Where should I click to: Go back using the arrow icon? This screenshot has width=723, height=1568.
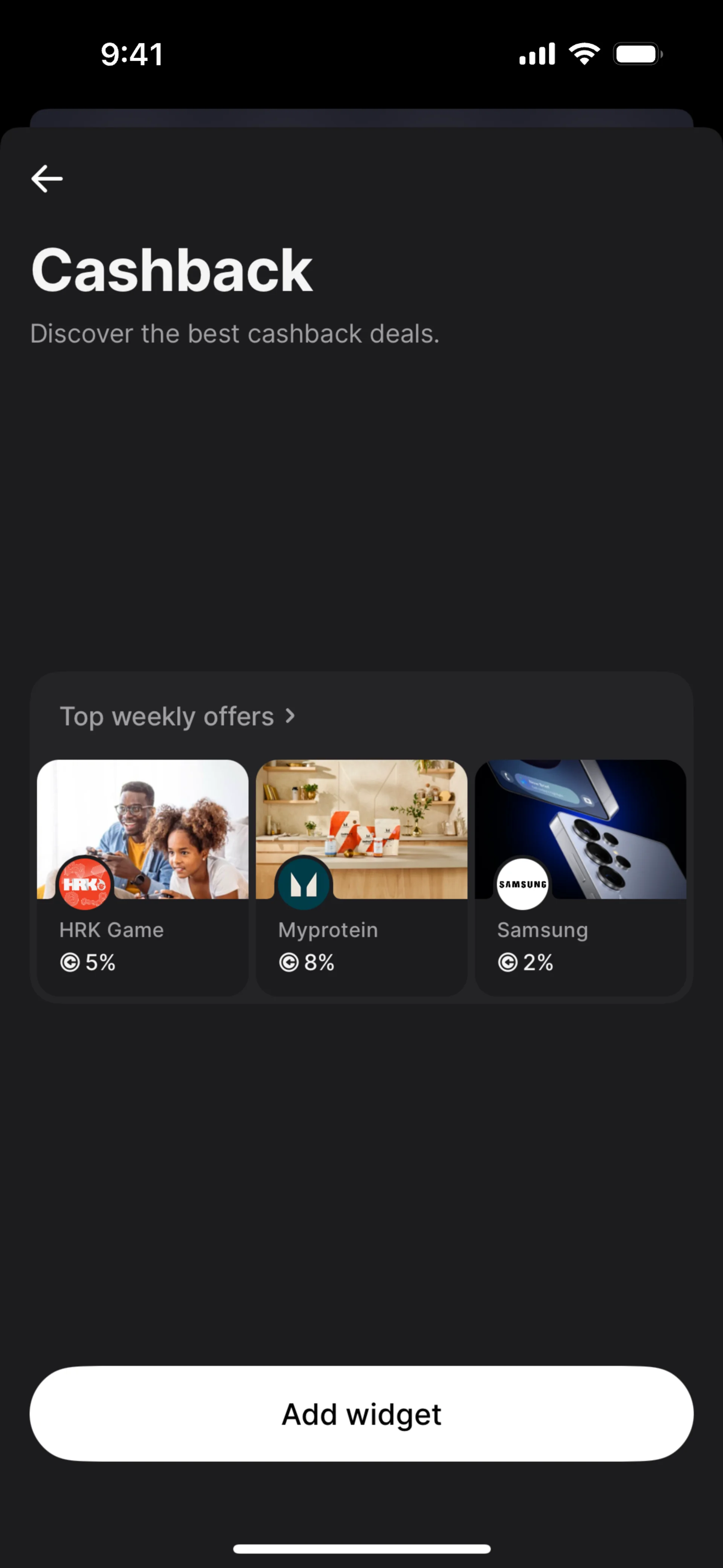click(x=47, y=179)
